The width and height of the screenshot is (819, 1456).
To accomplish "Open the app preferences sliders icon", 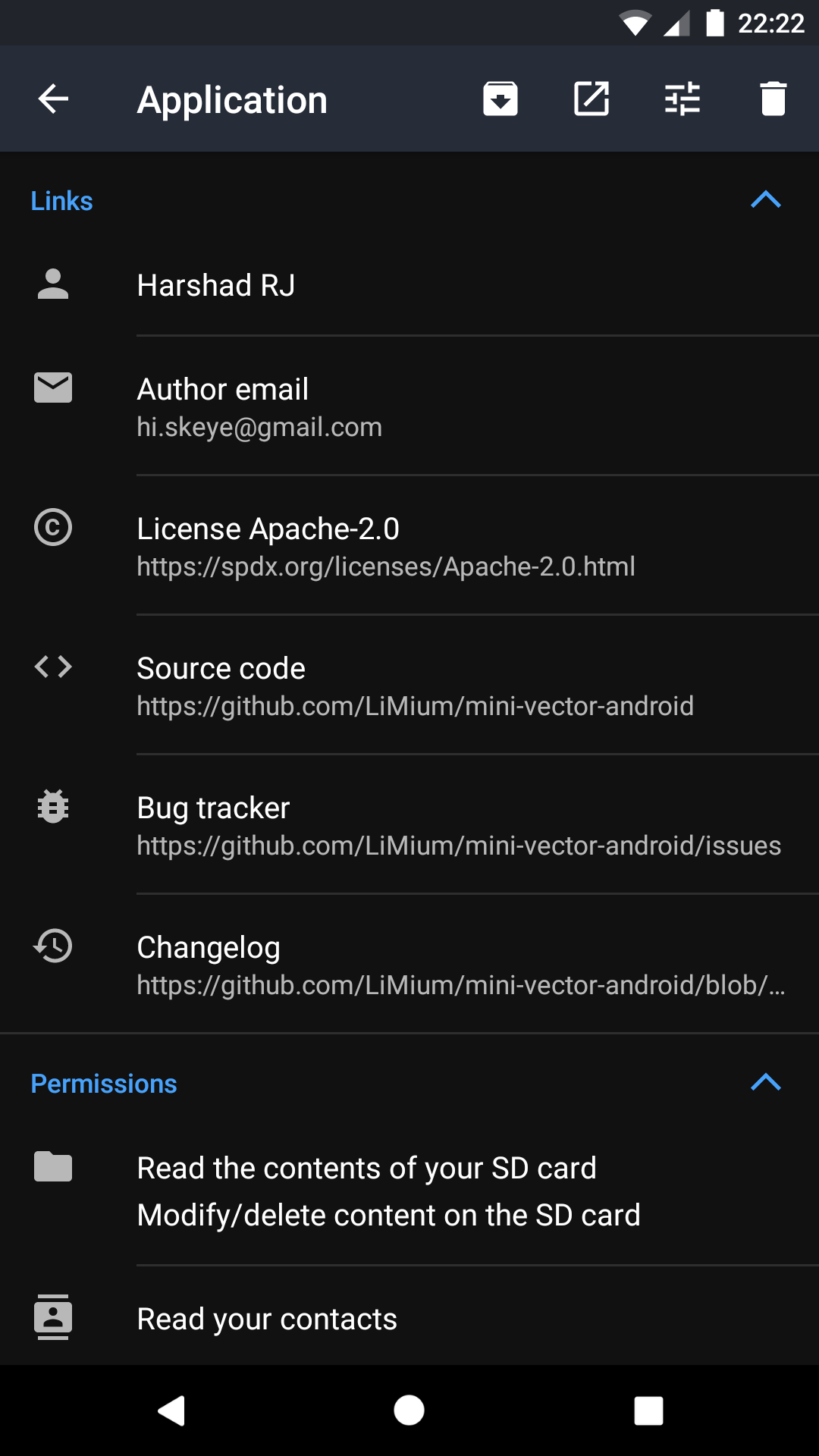I will point(682,99).
